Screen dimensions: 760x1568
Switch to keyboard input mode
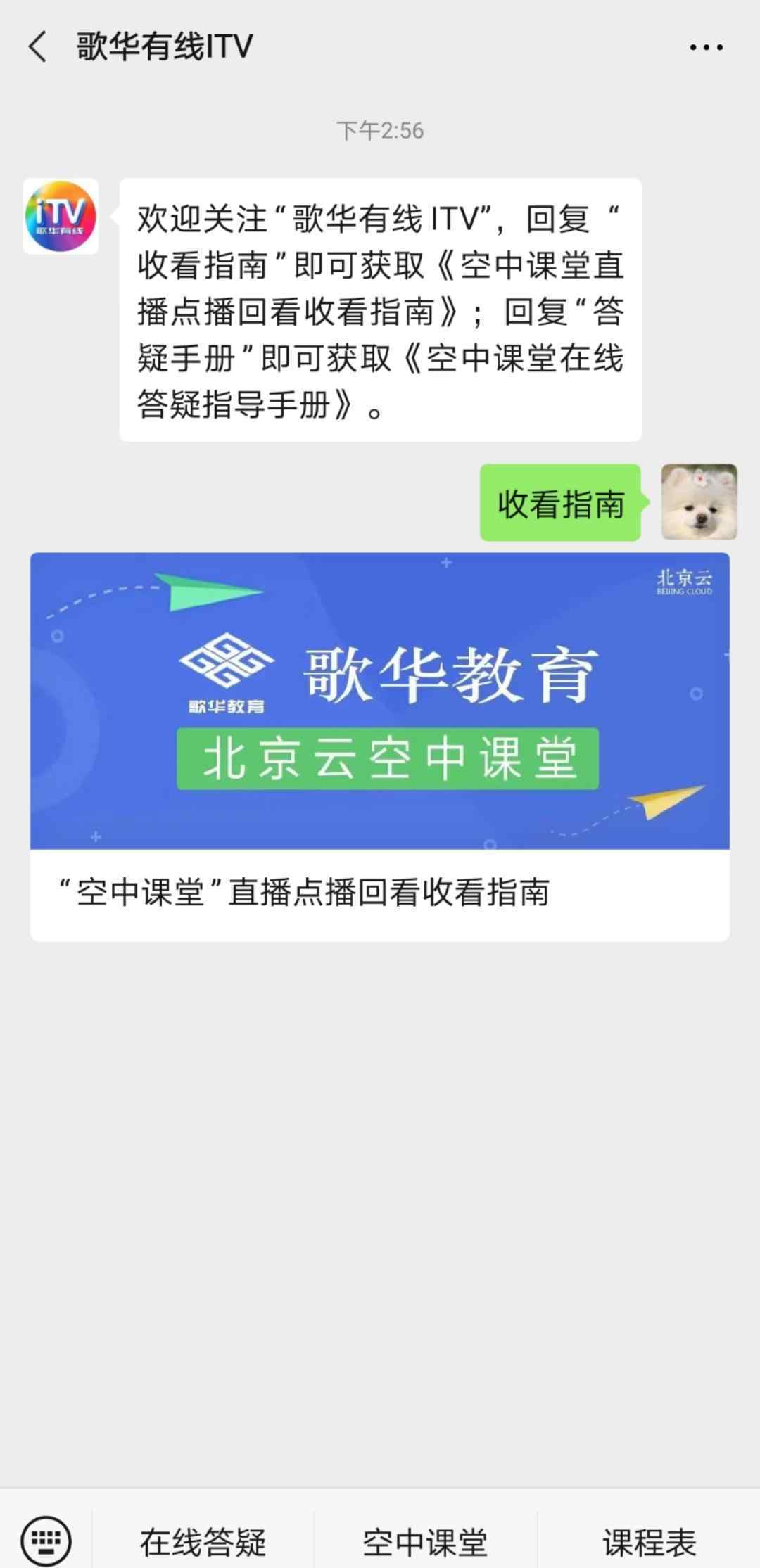pyautogui.click(x=46, y=1540)
